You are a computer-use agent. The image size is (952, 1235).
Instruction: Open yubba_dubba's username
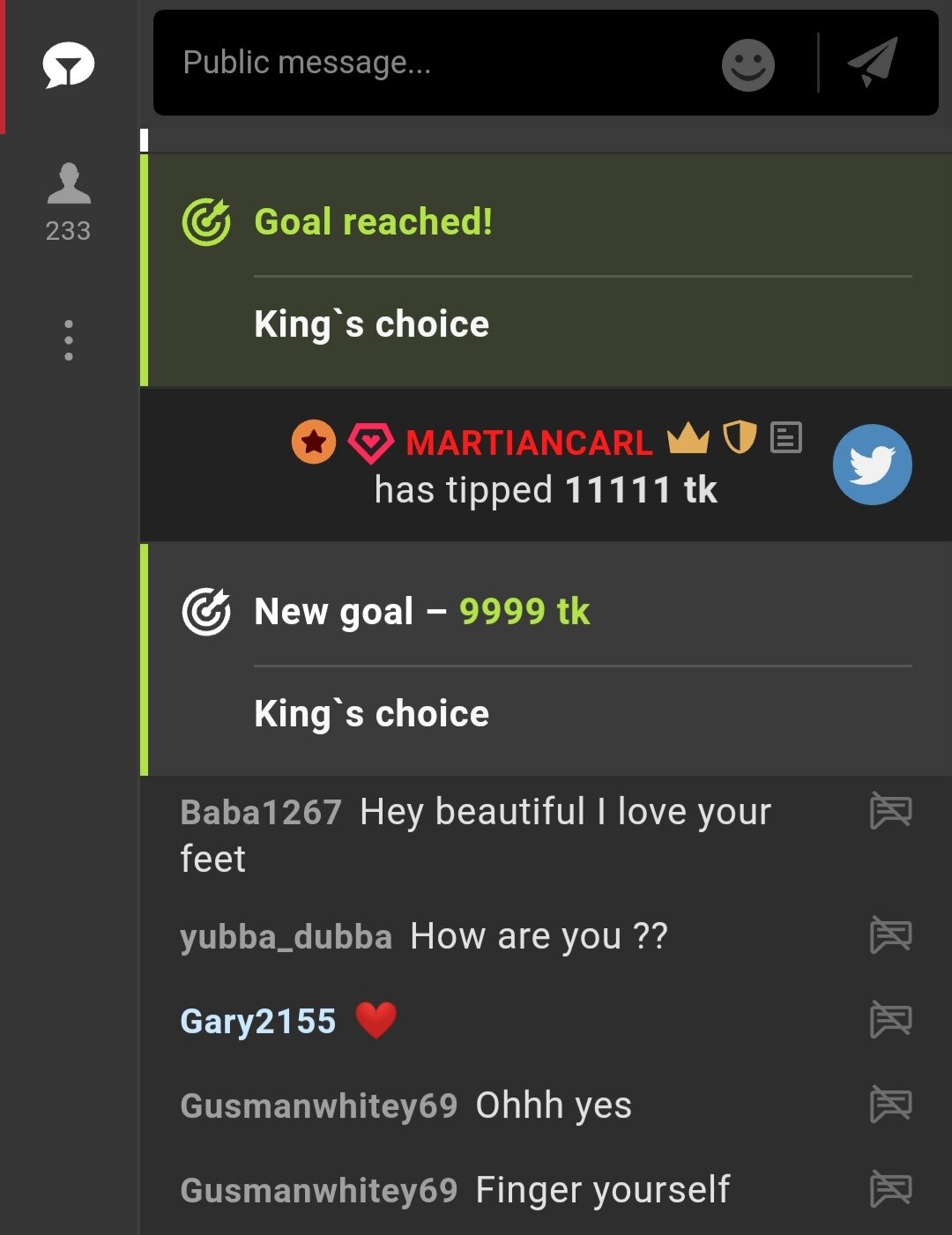286,937
